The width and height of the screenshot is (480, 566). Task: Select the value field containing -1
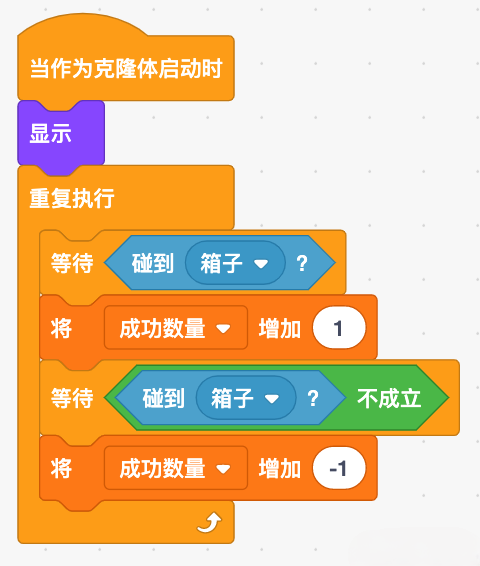click(x=339, y=468)
